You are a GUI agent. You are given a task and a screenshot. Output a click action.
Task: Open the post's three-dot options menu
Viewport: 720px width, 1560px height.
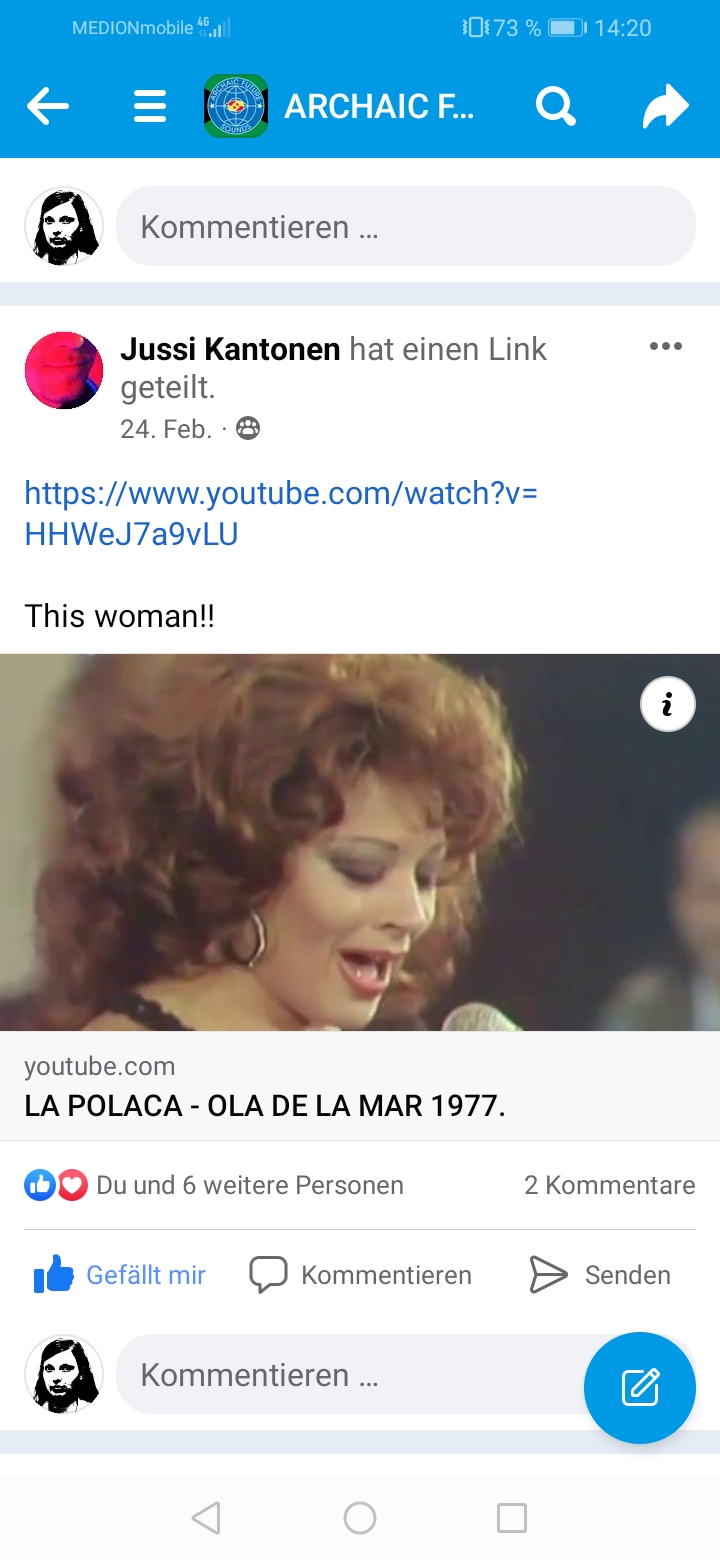(665, 347)
